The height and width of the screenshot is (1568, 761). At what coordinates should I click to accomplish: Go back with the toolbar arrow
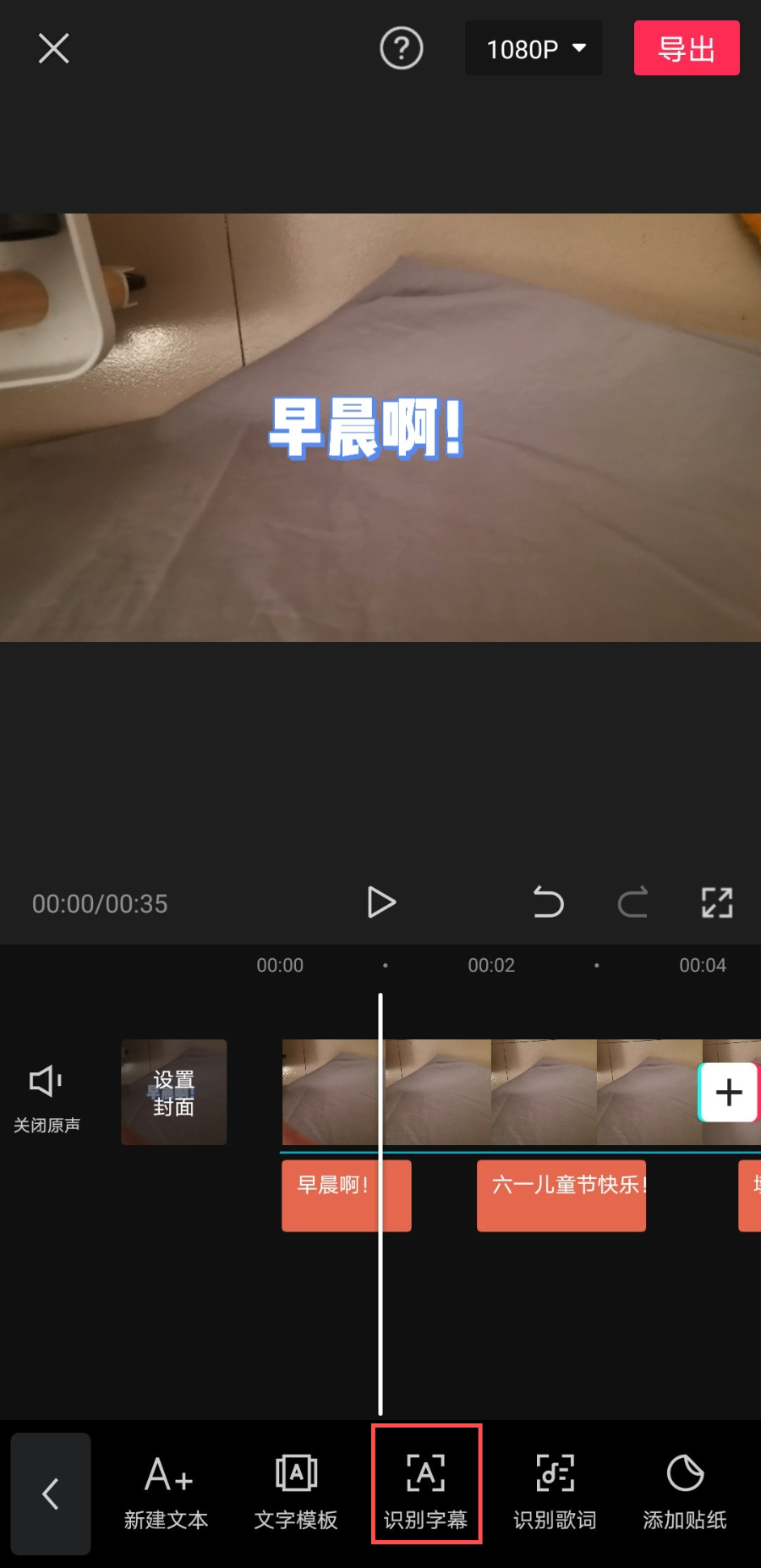[51, 1494]
